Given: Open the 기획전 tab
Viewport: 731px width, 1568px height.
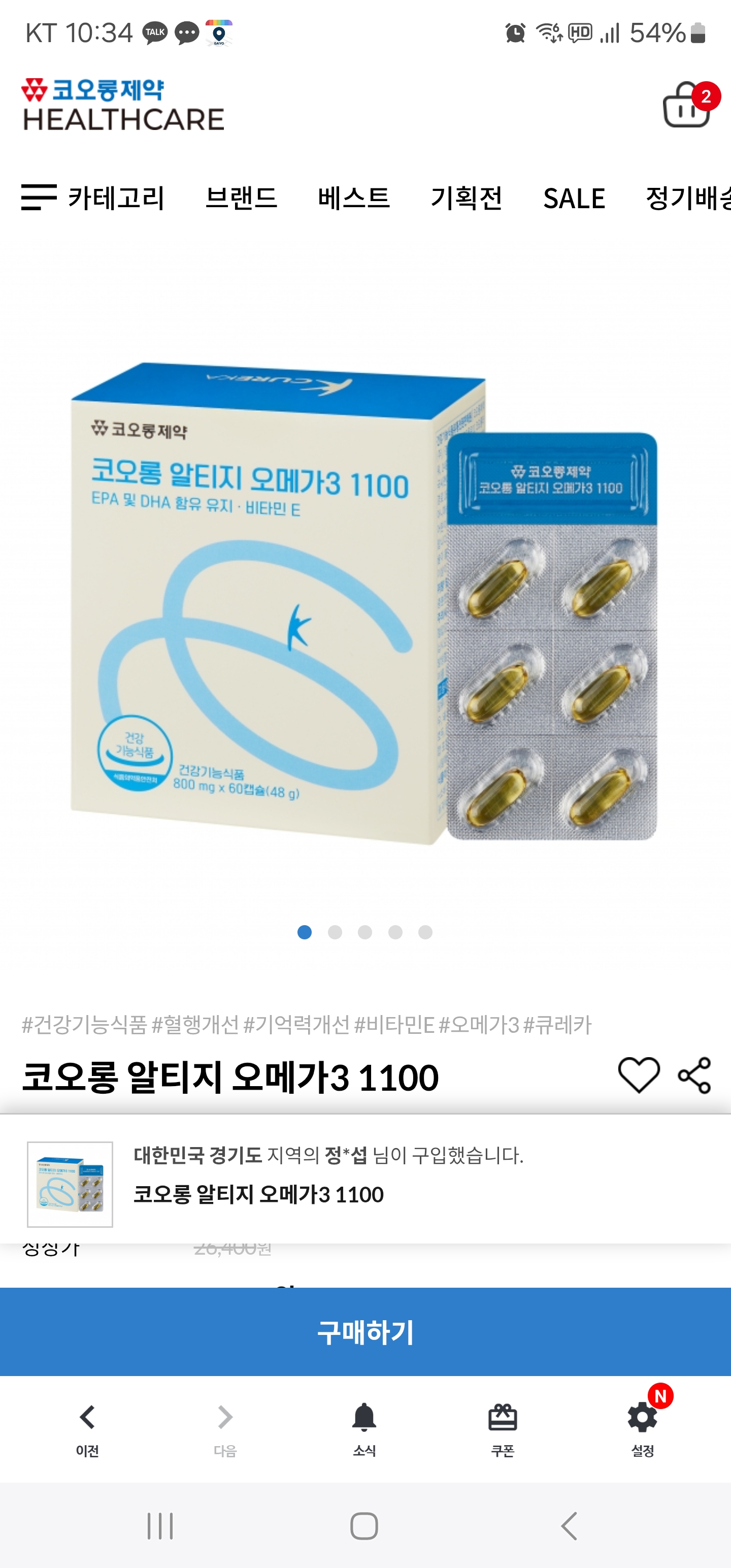Looking at the screenshot, I should [466, 198].
